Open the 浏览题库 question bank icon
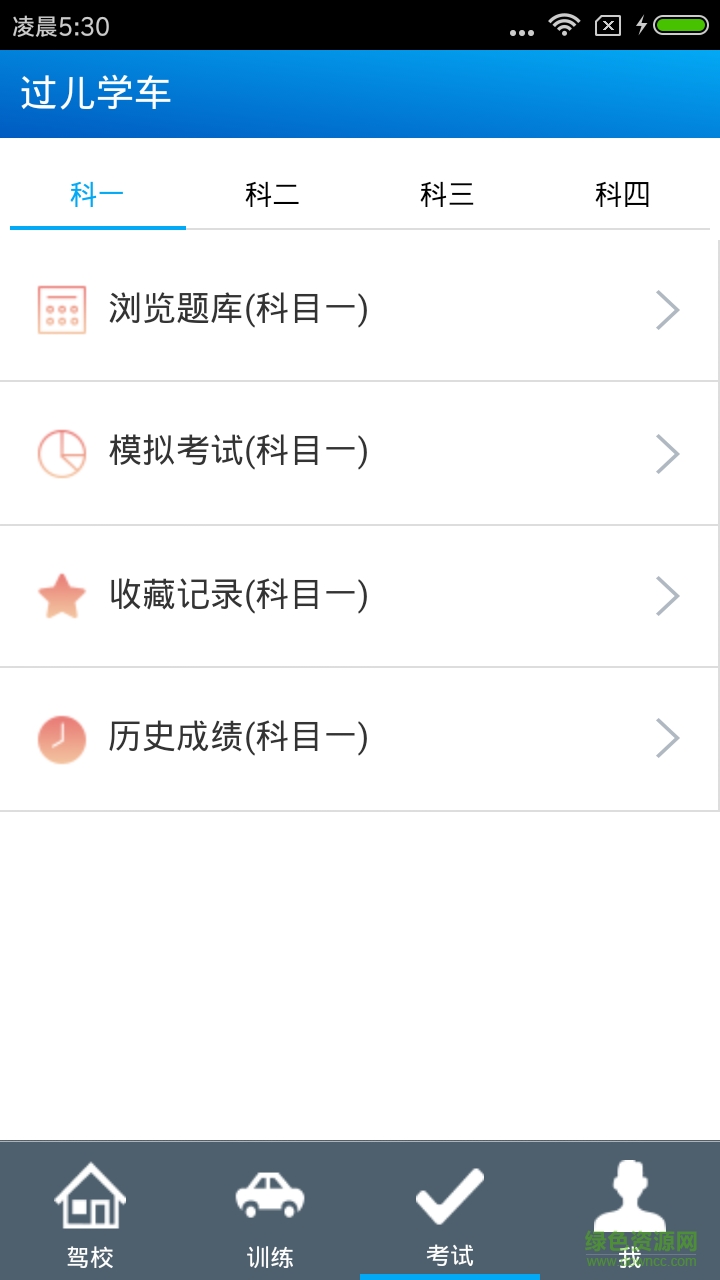Image resolution: width=720 pixels, height=1280 pixels. click(62, 310)
